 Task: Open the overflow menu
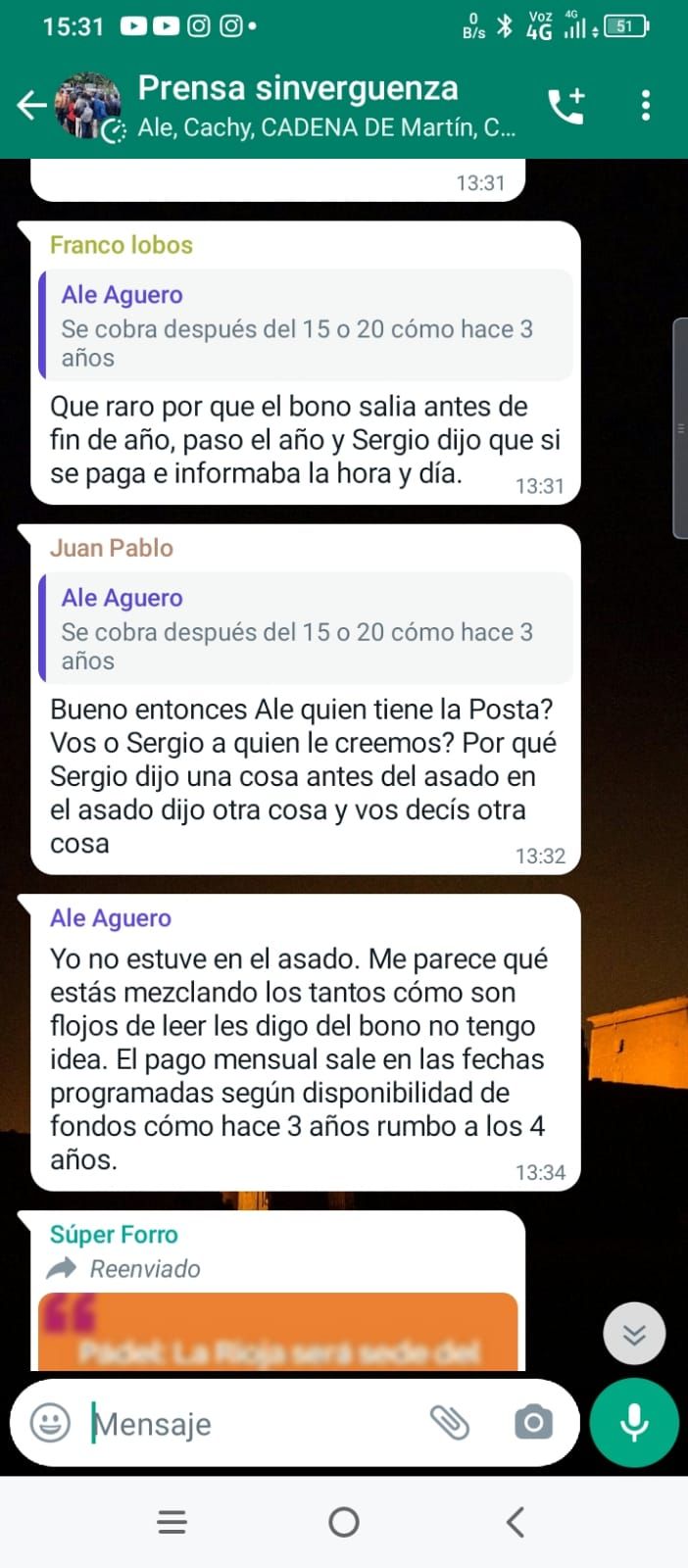645,105
